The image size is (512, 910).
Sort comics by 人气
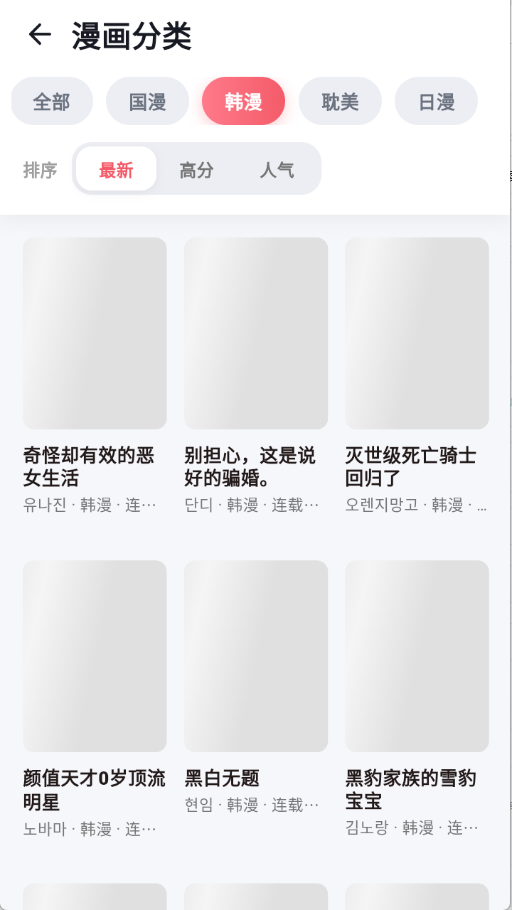277,169
